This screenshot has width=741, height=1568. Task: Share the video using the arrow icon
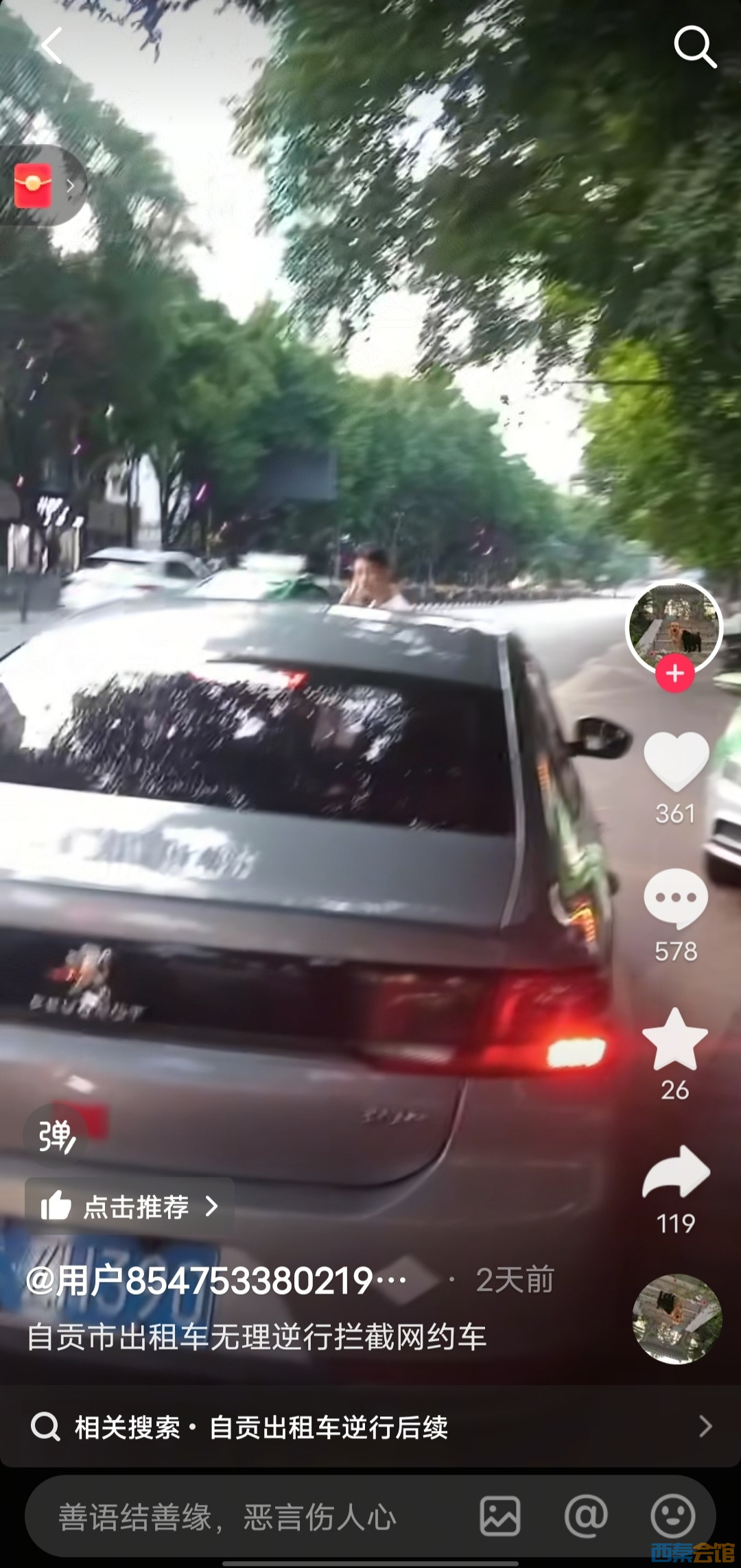pyautogui.click(x=676, y=1173)
